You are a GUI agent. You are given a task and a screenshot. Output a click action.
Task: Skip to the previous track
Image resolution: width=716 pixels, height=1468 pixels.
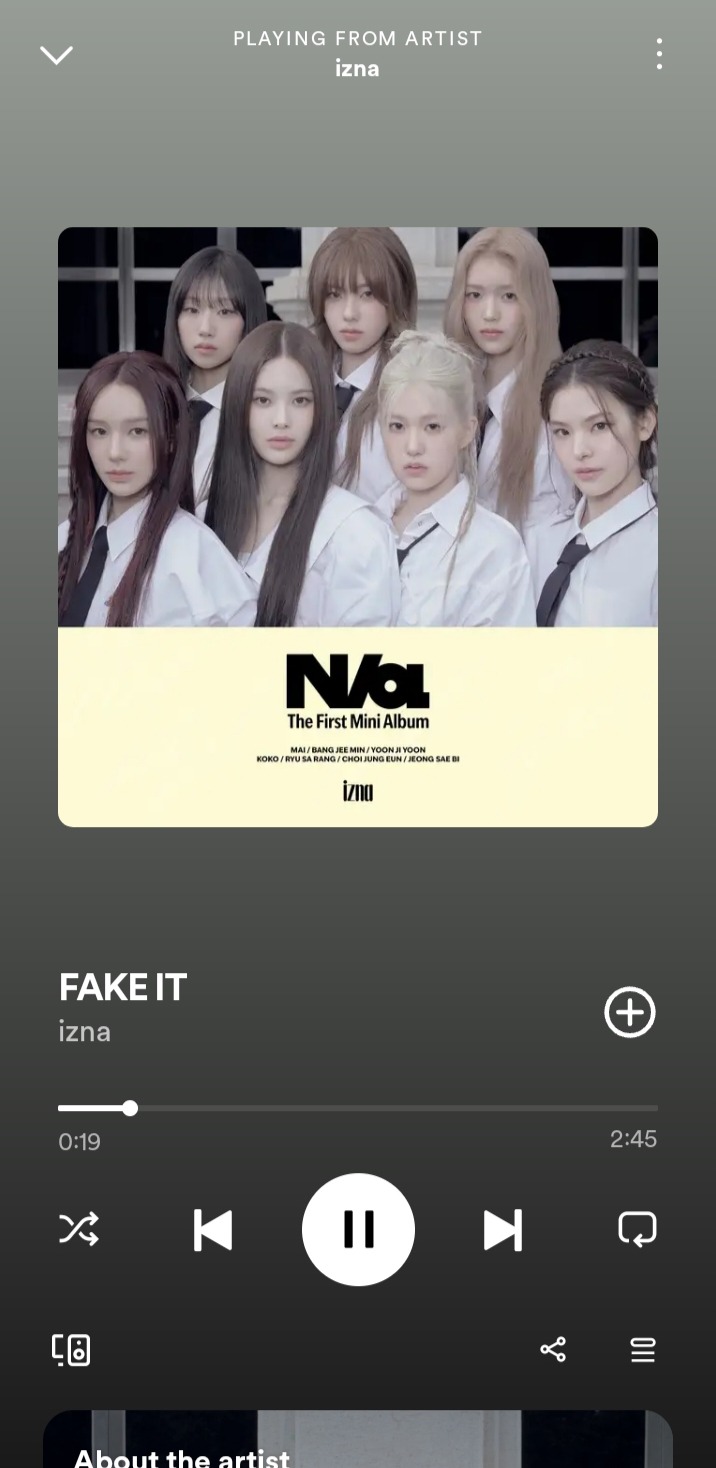coord(213,1230)
